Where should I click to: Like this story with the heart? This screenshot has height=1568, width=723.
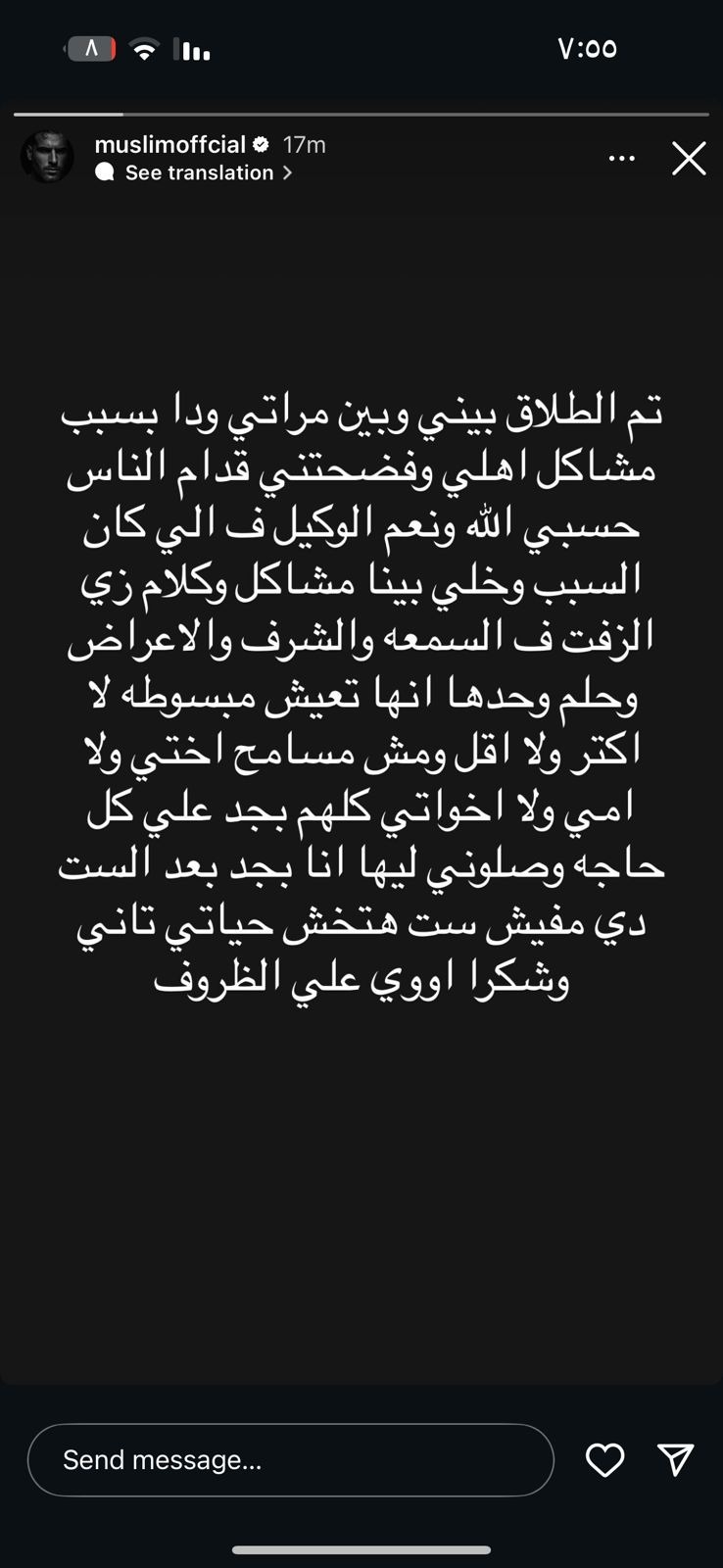click(x=604, y=1460)
